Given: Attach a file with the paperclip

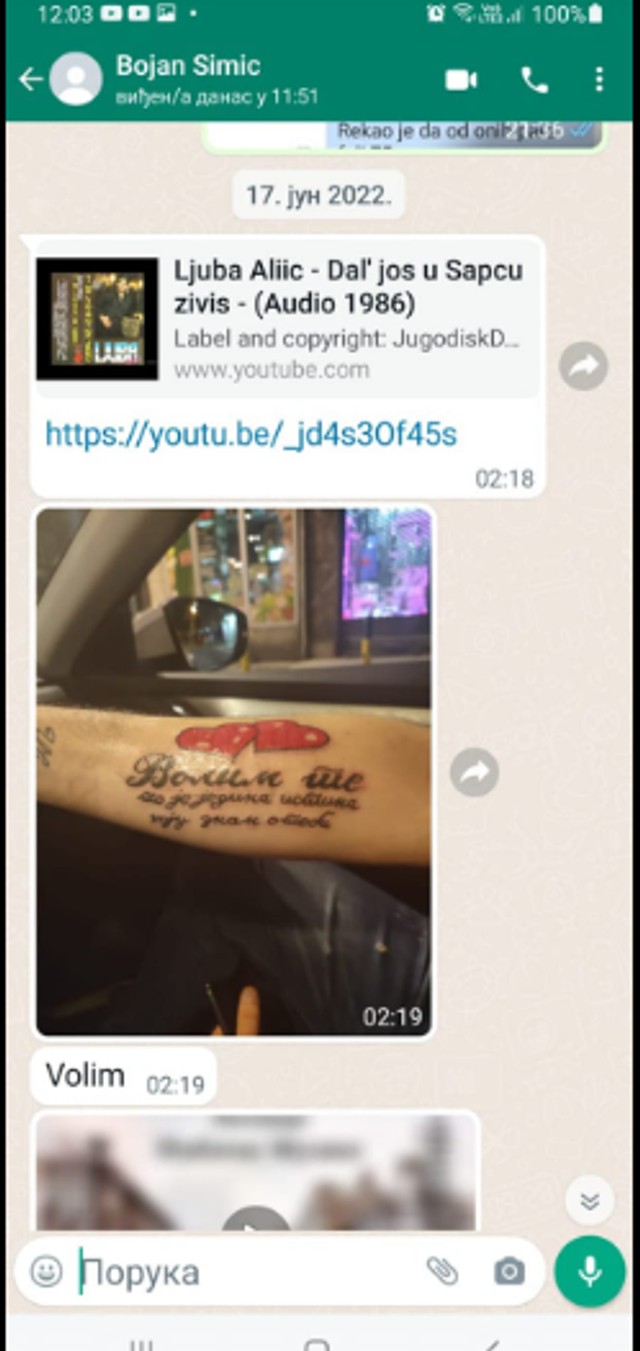Looking at the screenshot, I should click(x=442, y=1271).
